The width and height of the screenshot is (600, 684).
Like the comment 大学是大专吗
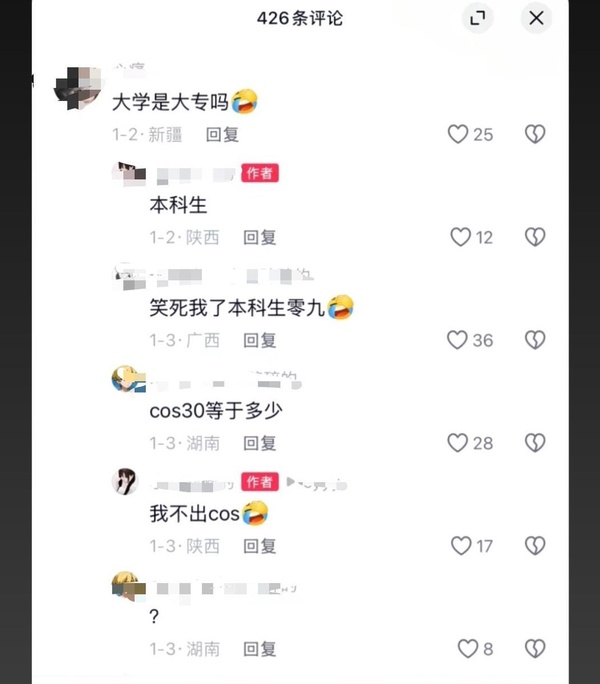click(x=458, y=134)
